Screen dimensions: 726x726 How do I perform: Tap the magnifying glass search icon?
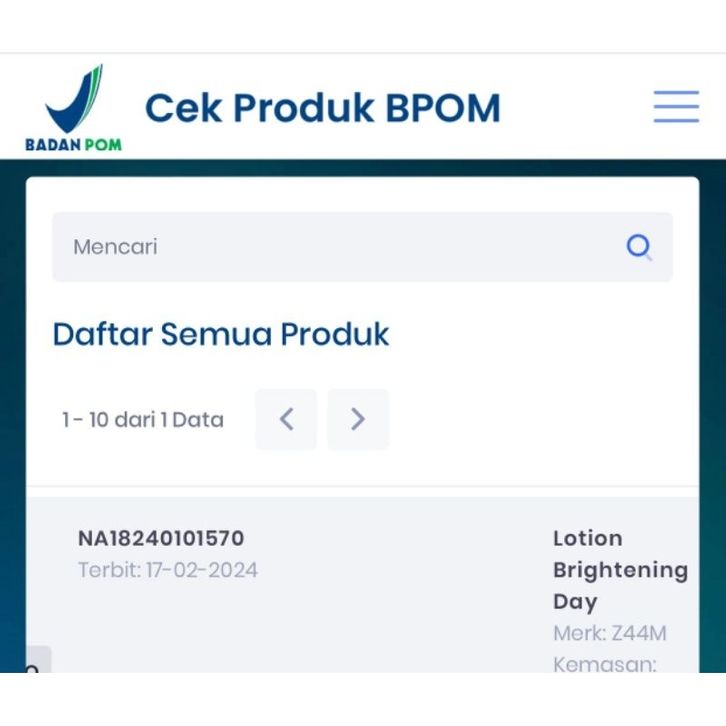[x=639, y=247]
